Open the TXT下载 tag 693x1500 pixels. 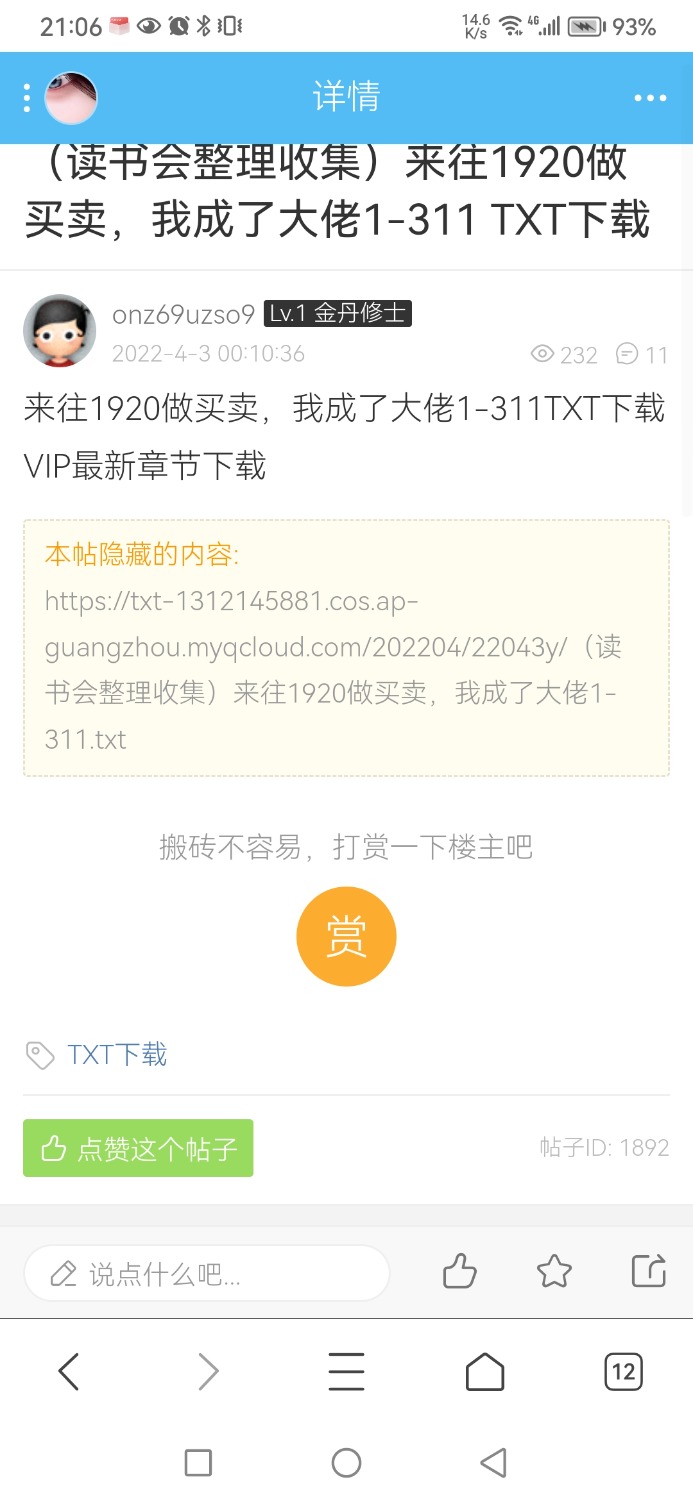(x=117, y=1054)
